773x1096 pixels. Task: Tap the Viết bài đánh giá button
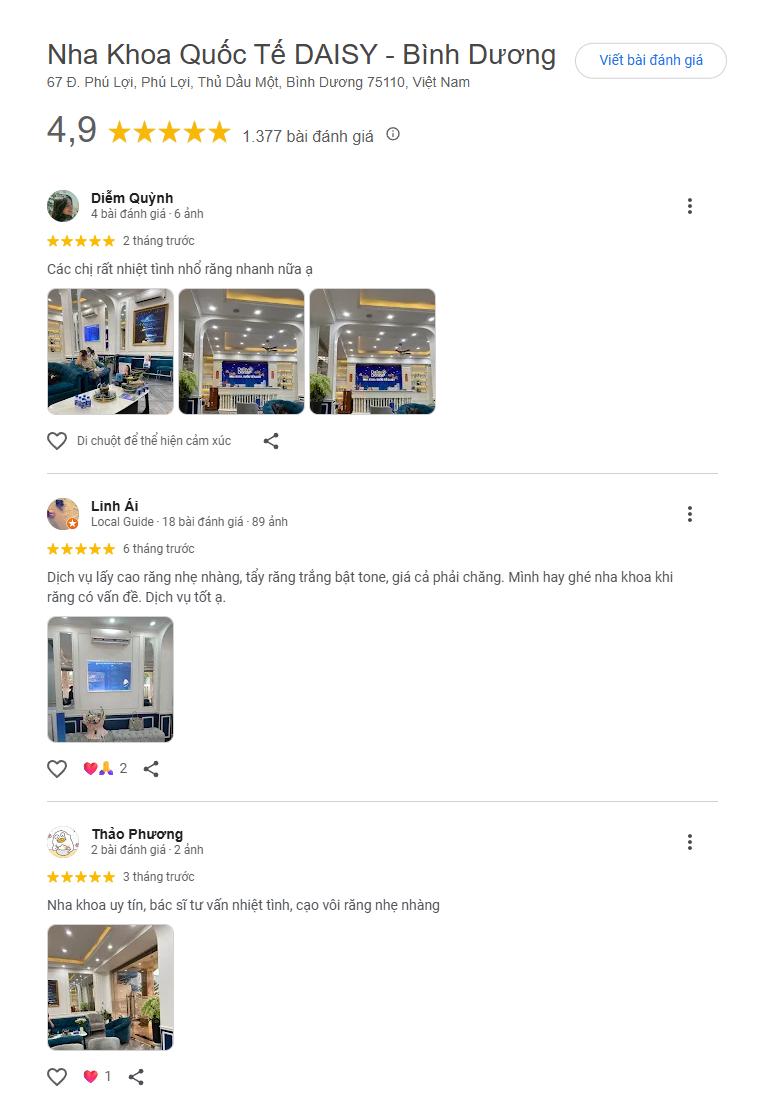pyautogui.click(x=650, y=60)
